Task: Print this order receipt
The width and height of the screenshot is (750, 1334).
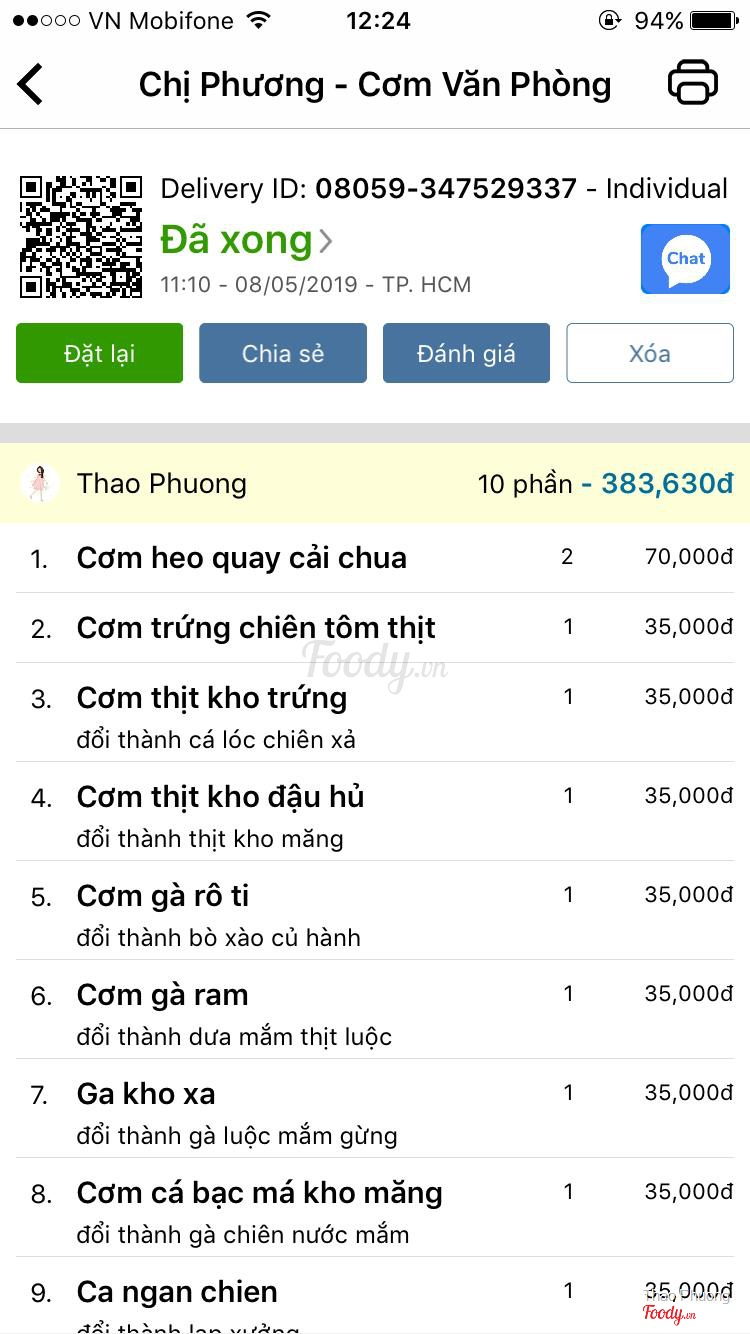Action: 693,83
